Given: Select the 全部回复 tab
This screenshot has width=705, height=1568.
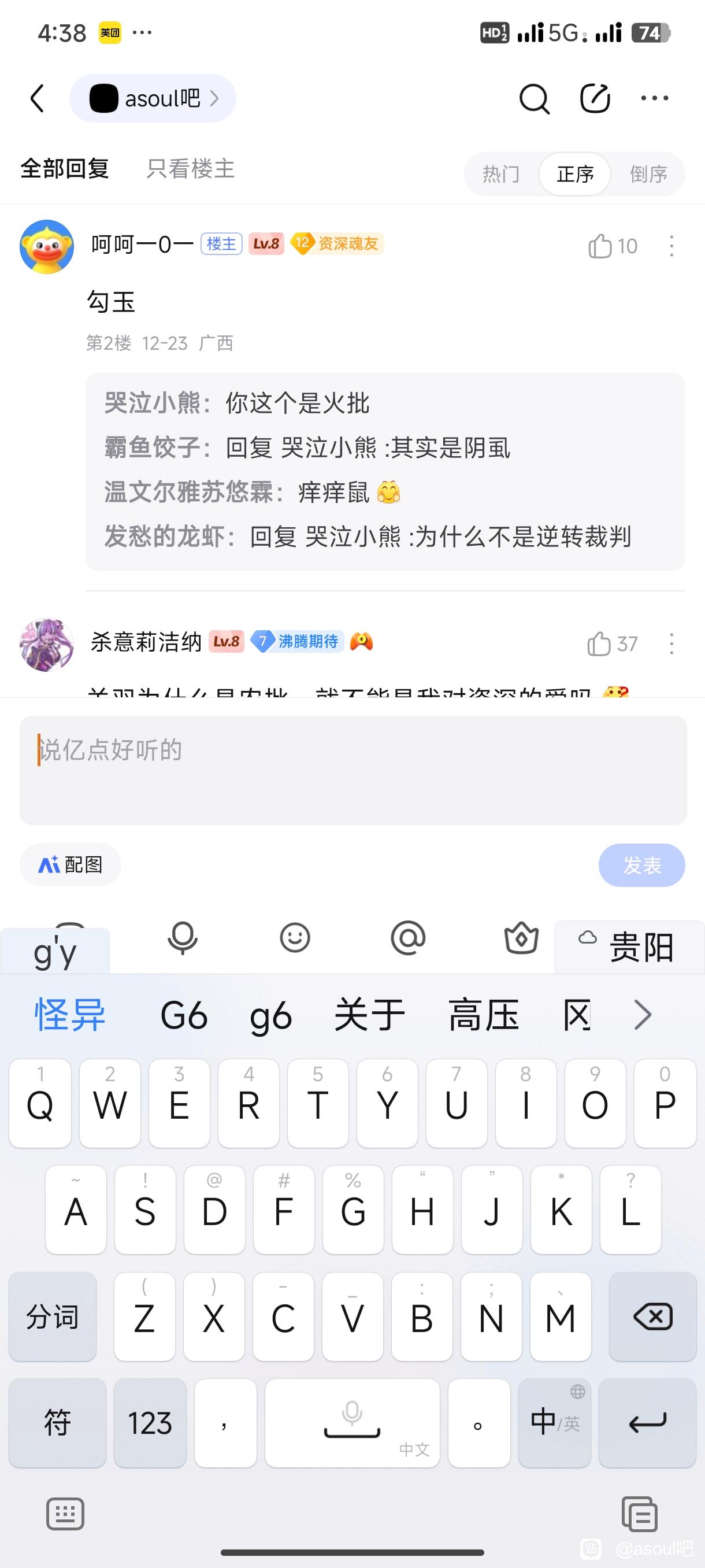Looking at the screenshot, I should (x=65, y=169).
